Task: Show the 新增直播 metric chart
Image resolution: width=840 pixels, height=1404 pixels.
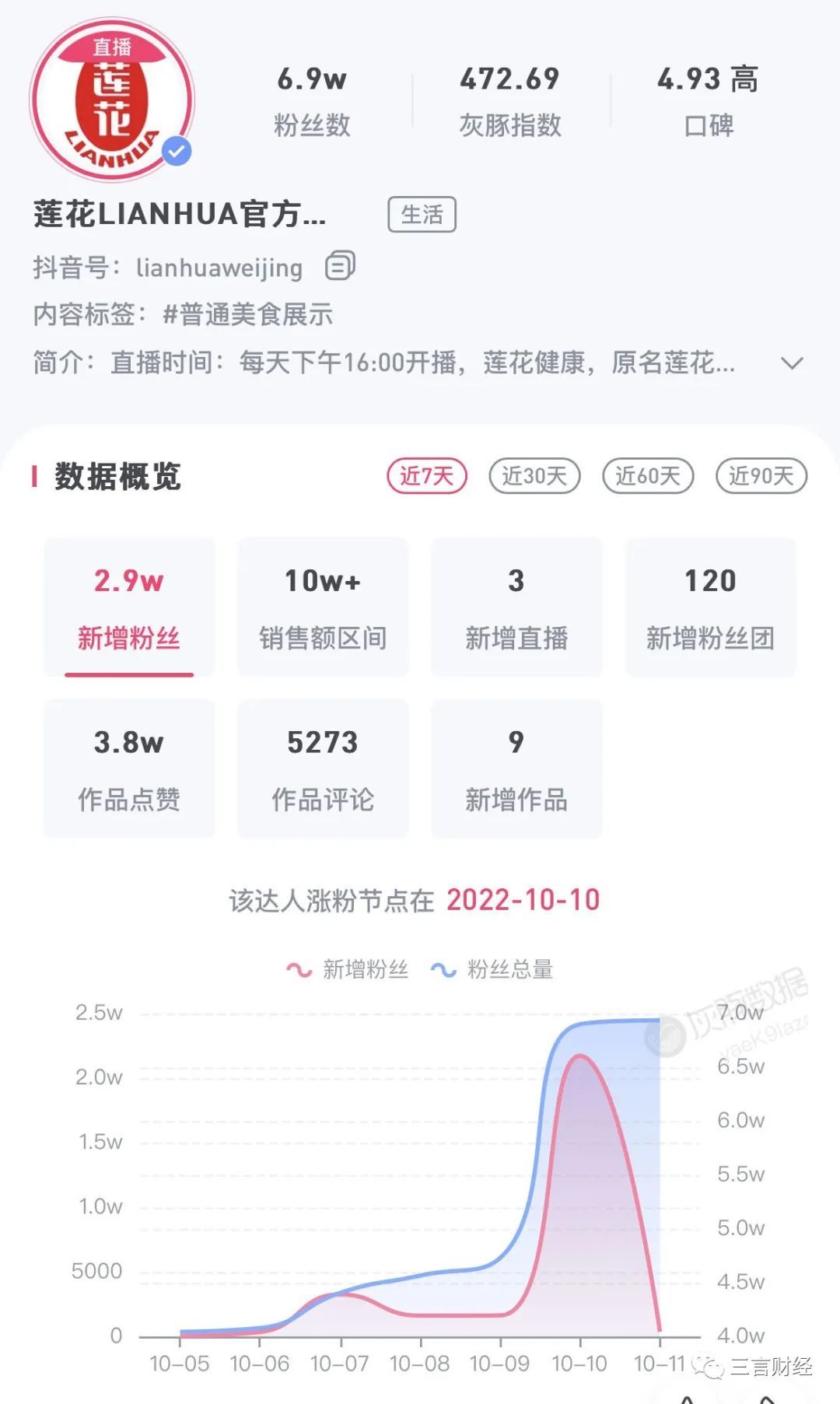Action: coord(516,607)
